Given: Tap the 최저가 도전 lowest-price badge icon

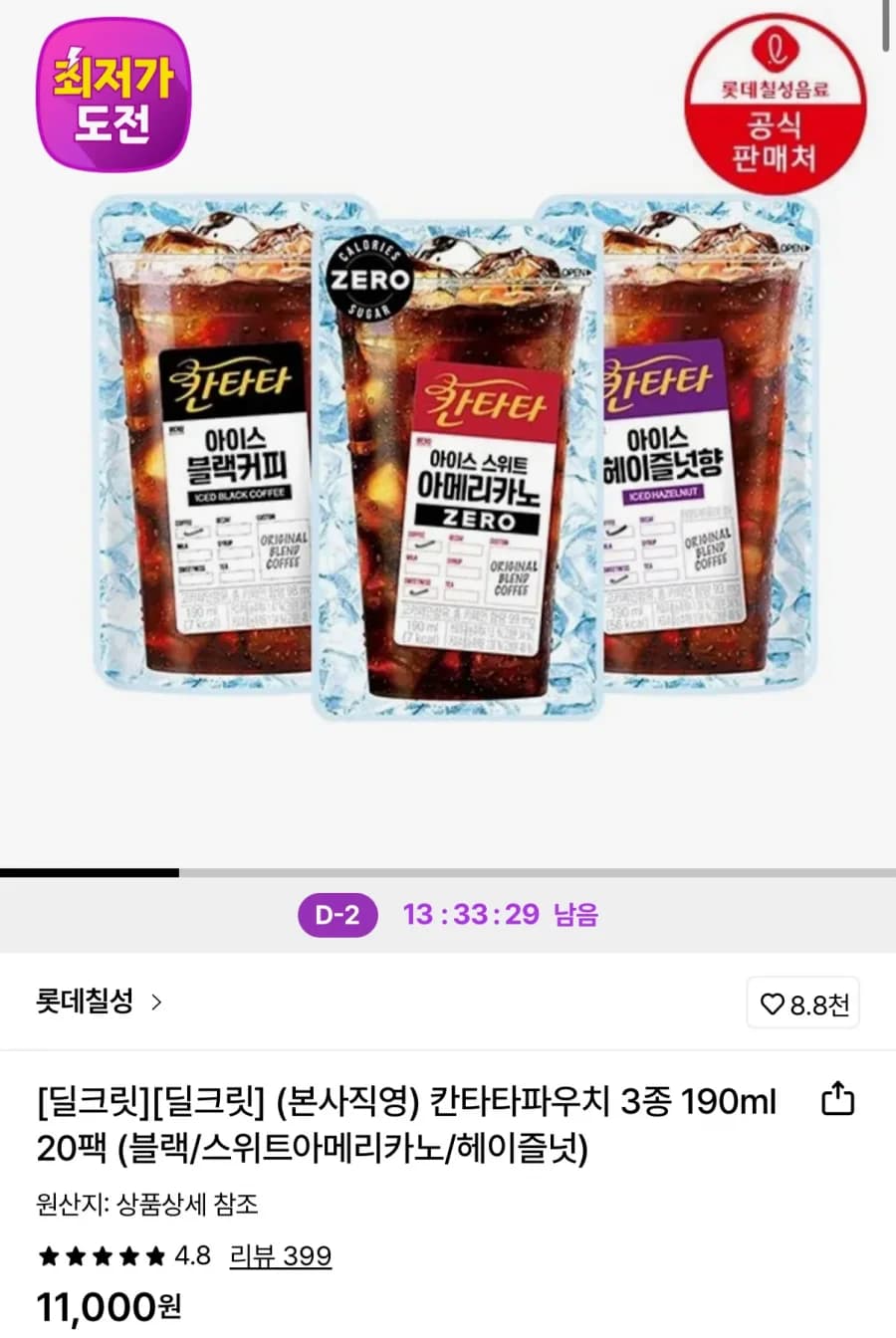Looking at the screenshot, I should click(x=112, y=96).
